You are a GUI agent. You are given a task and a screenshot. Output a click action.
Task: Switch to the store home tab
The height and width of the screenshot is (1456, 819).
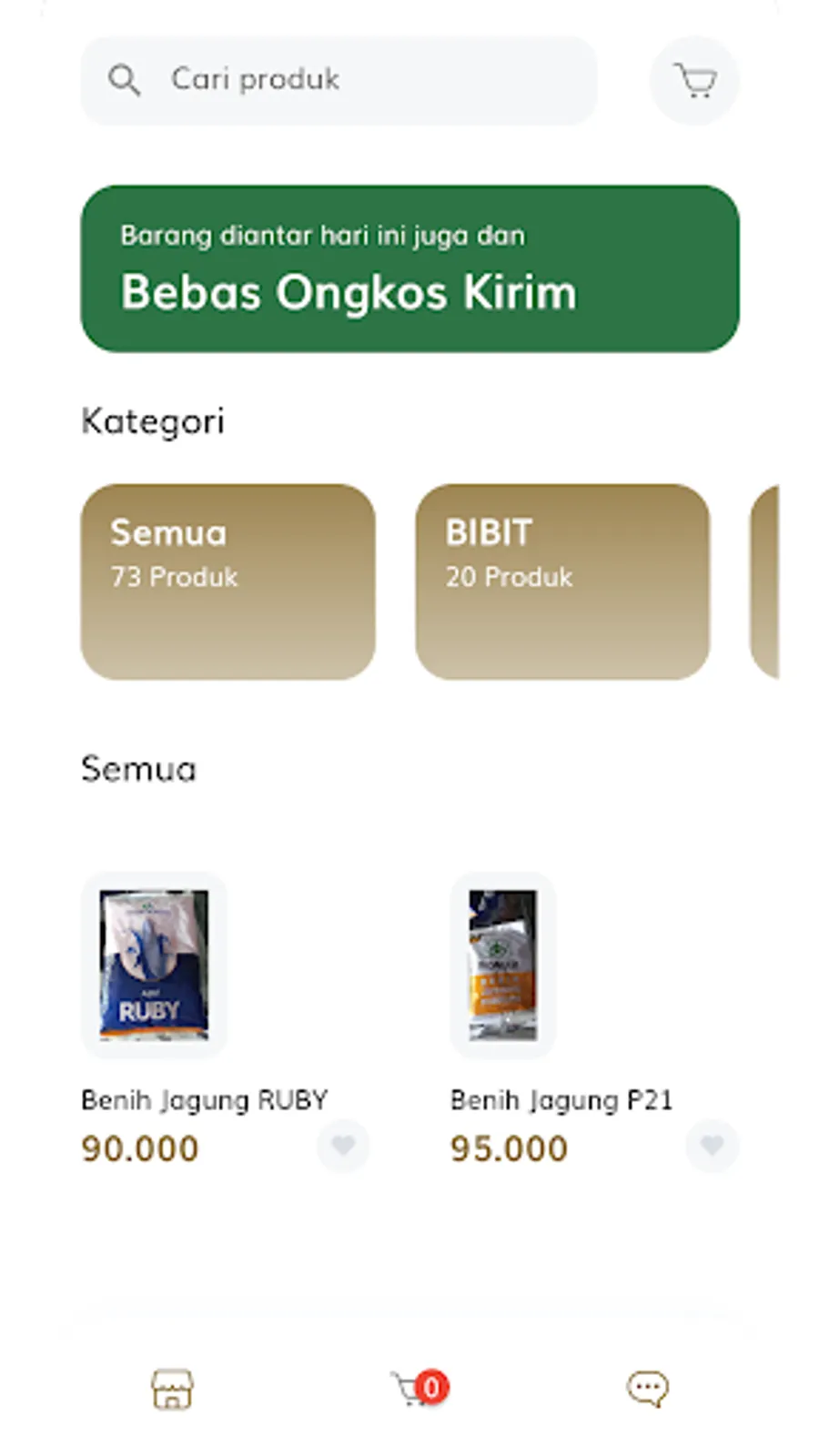click(172, 1390)
